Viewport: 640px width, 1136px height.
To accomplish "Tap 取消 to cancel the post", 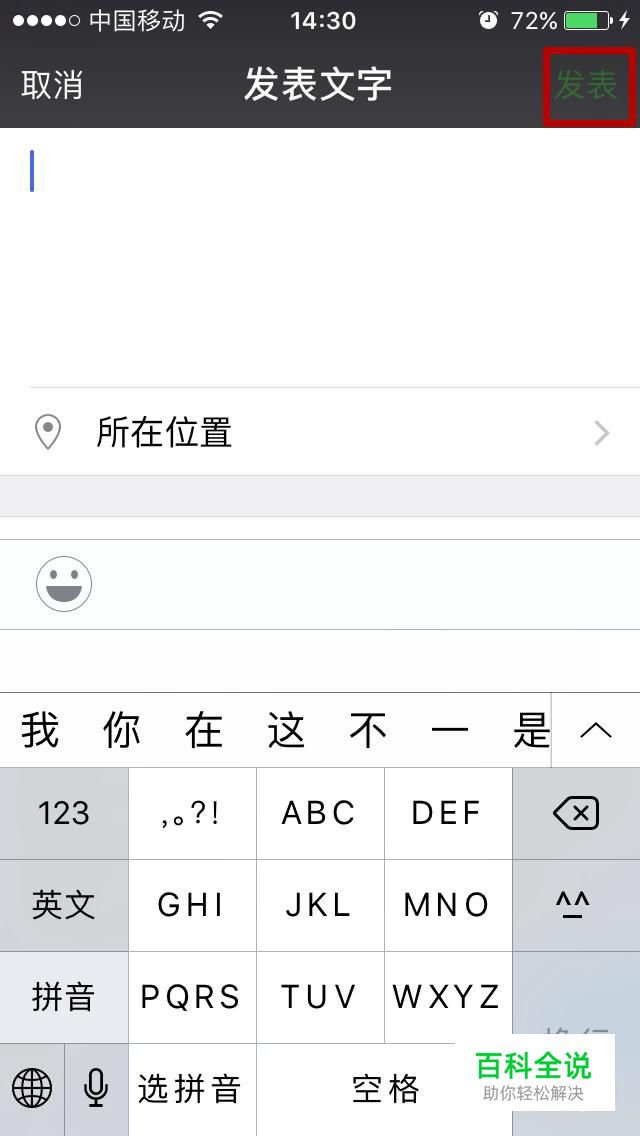I will coord(52,85).
